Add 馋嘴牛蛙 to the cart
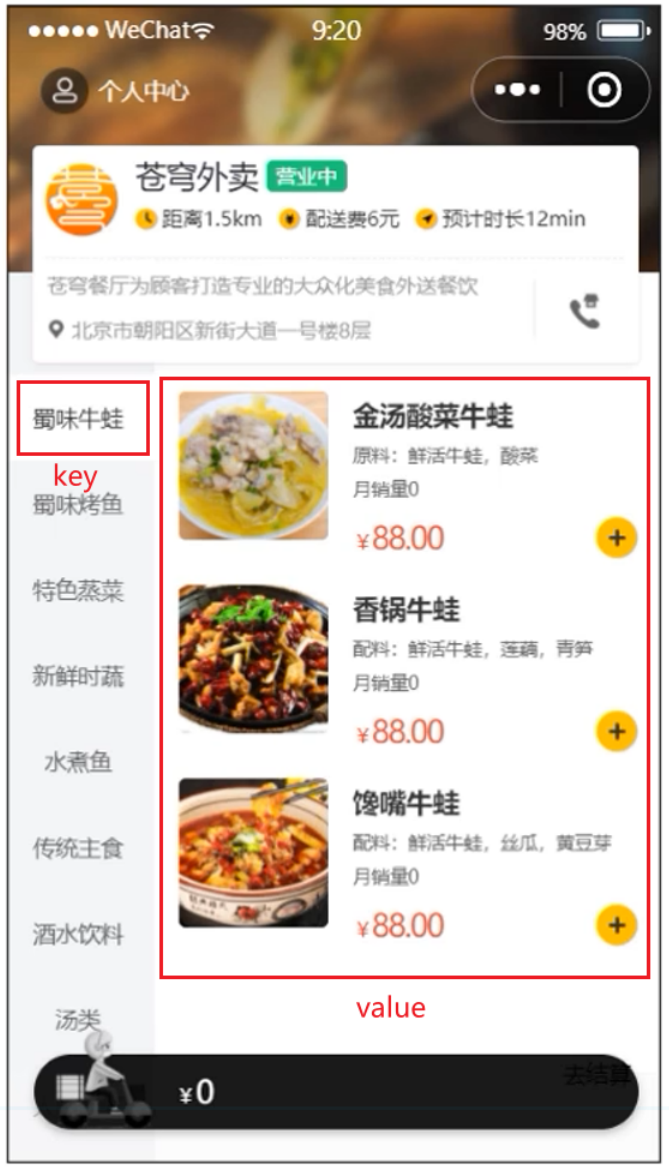This screenshot has height=1169, width=669. [616, 925]
